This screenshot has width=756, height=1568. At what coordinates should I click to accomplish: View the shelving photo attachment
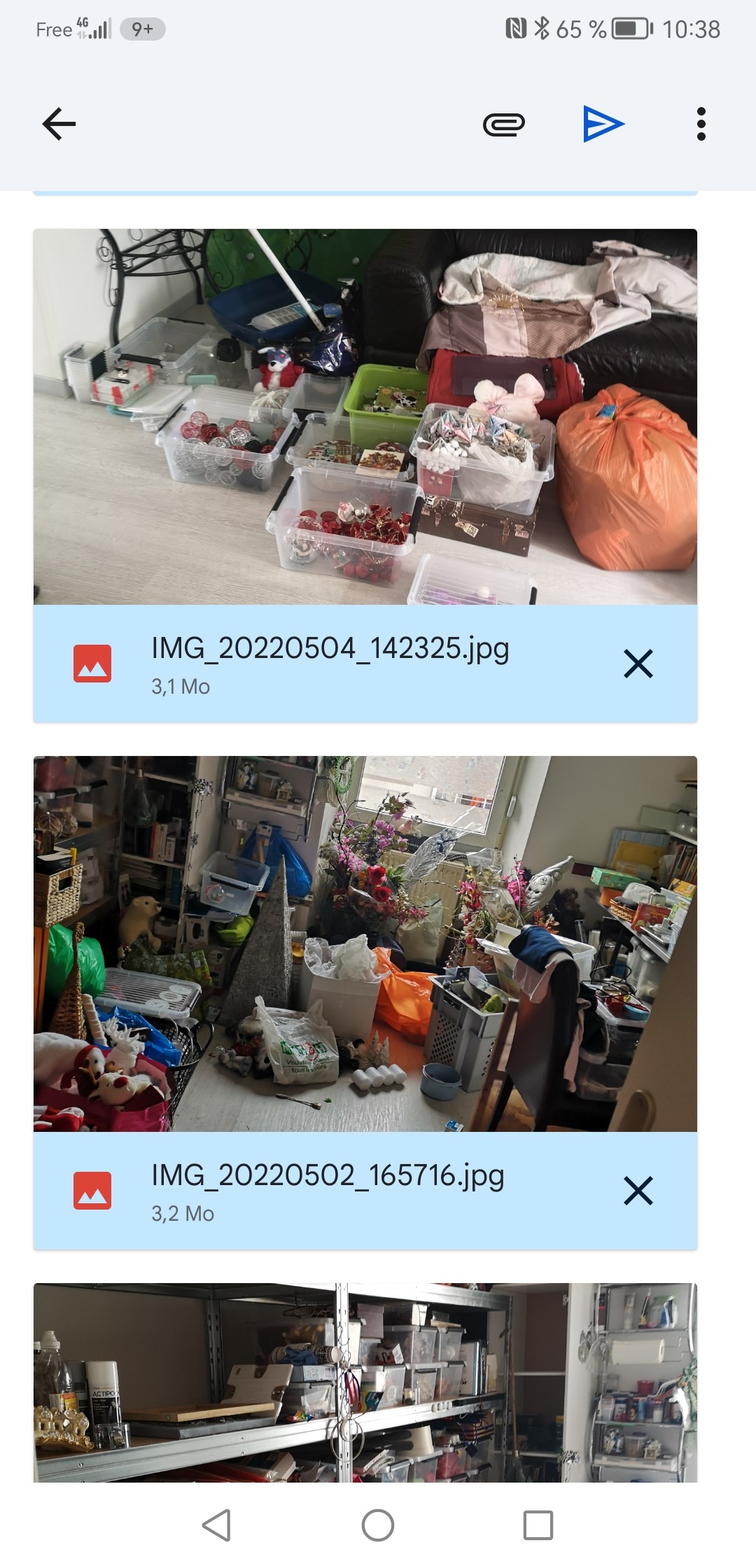tap(365, 1382)
